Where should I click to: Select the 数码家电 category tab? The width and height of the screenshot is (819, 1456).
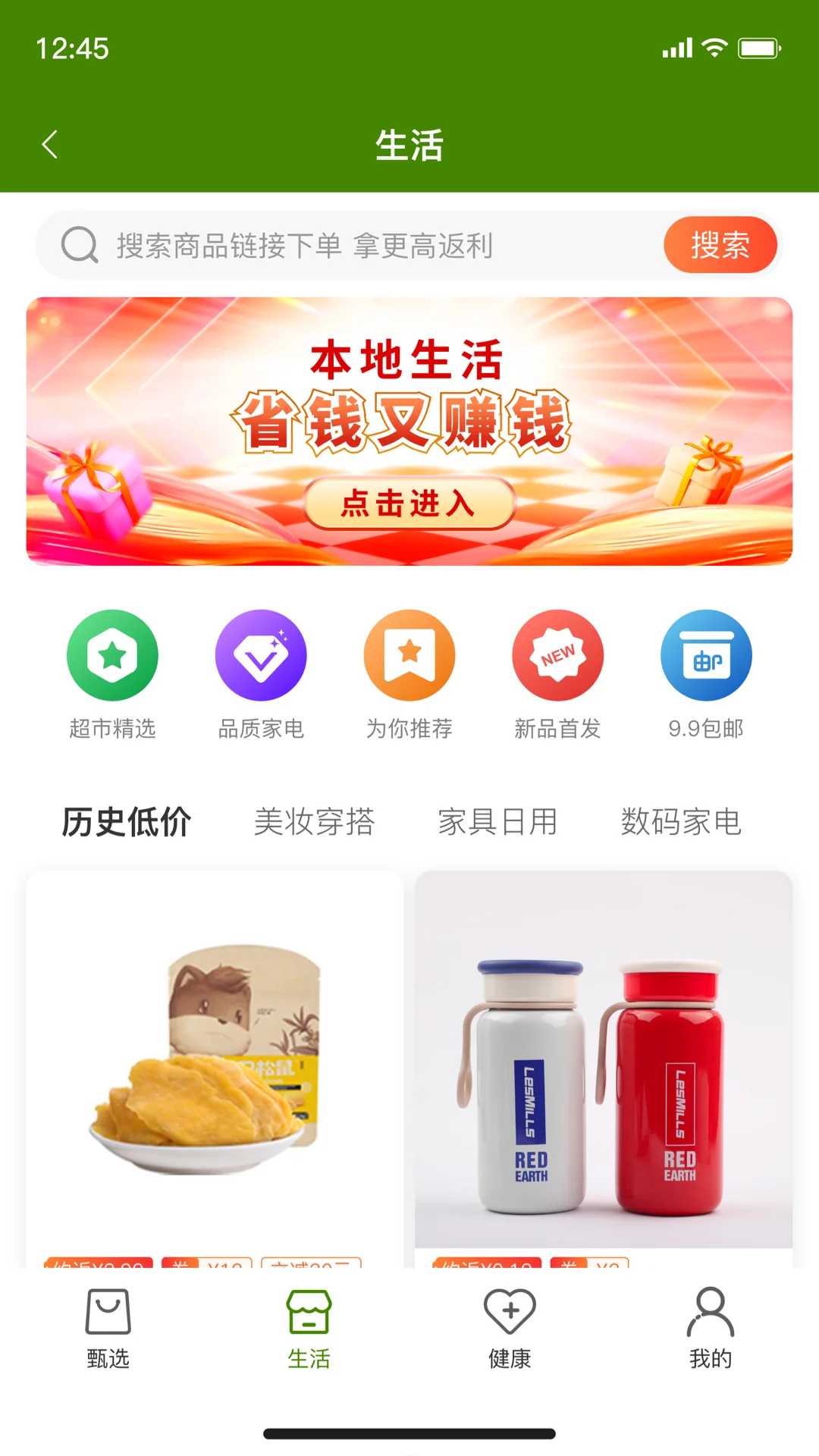point(682,821)
